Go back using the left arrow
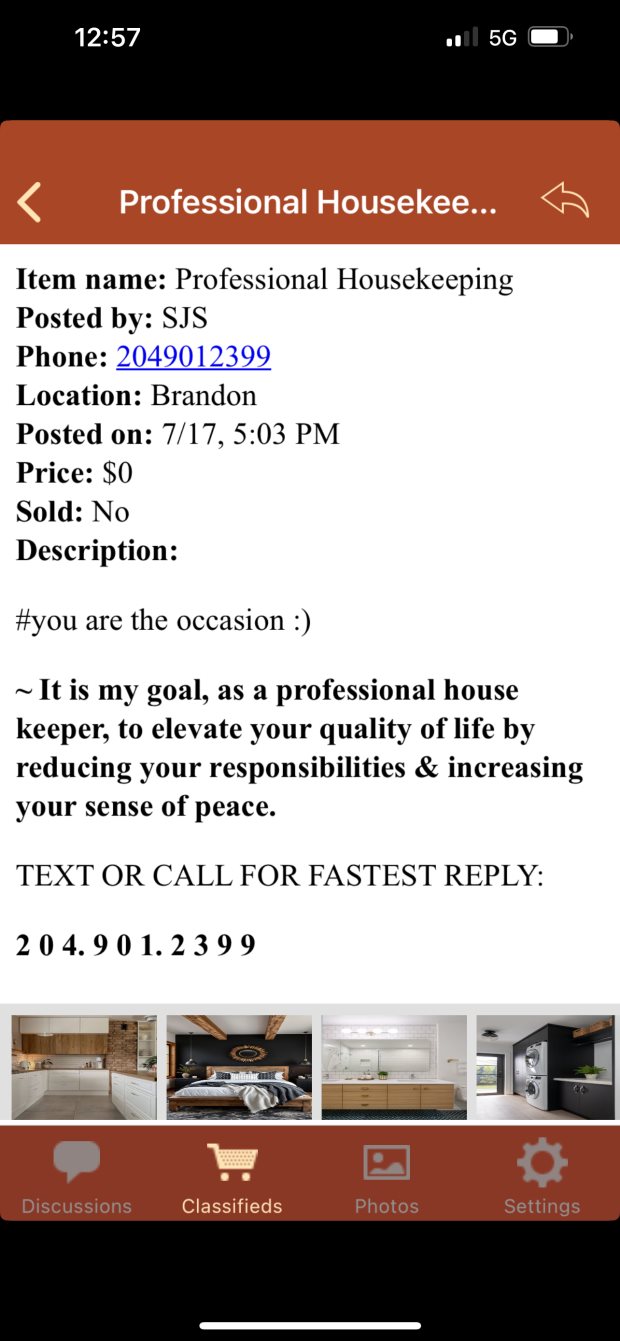 [x=30, y=202]
